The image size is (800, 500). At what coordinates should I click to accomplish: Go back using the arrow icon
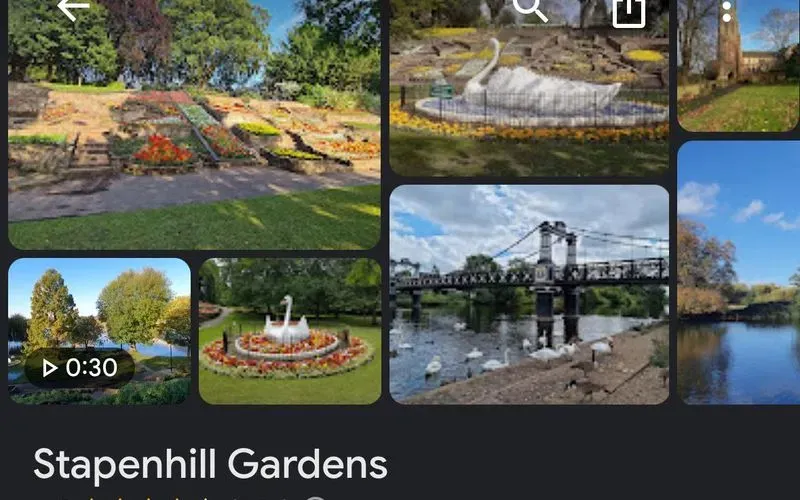[72, 9]
